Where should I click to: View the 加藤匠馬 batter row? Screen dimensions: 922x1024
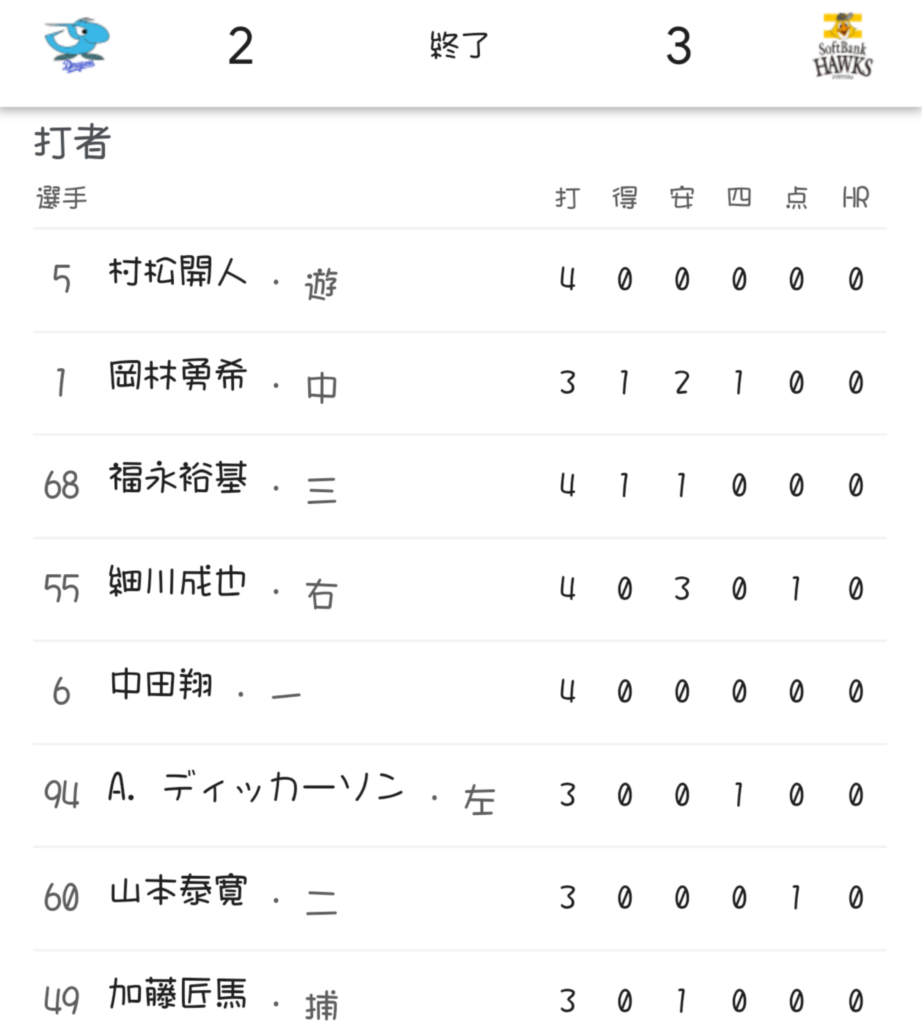(x=178, y=997)
